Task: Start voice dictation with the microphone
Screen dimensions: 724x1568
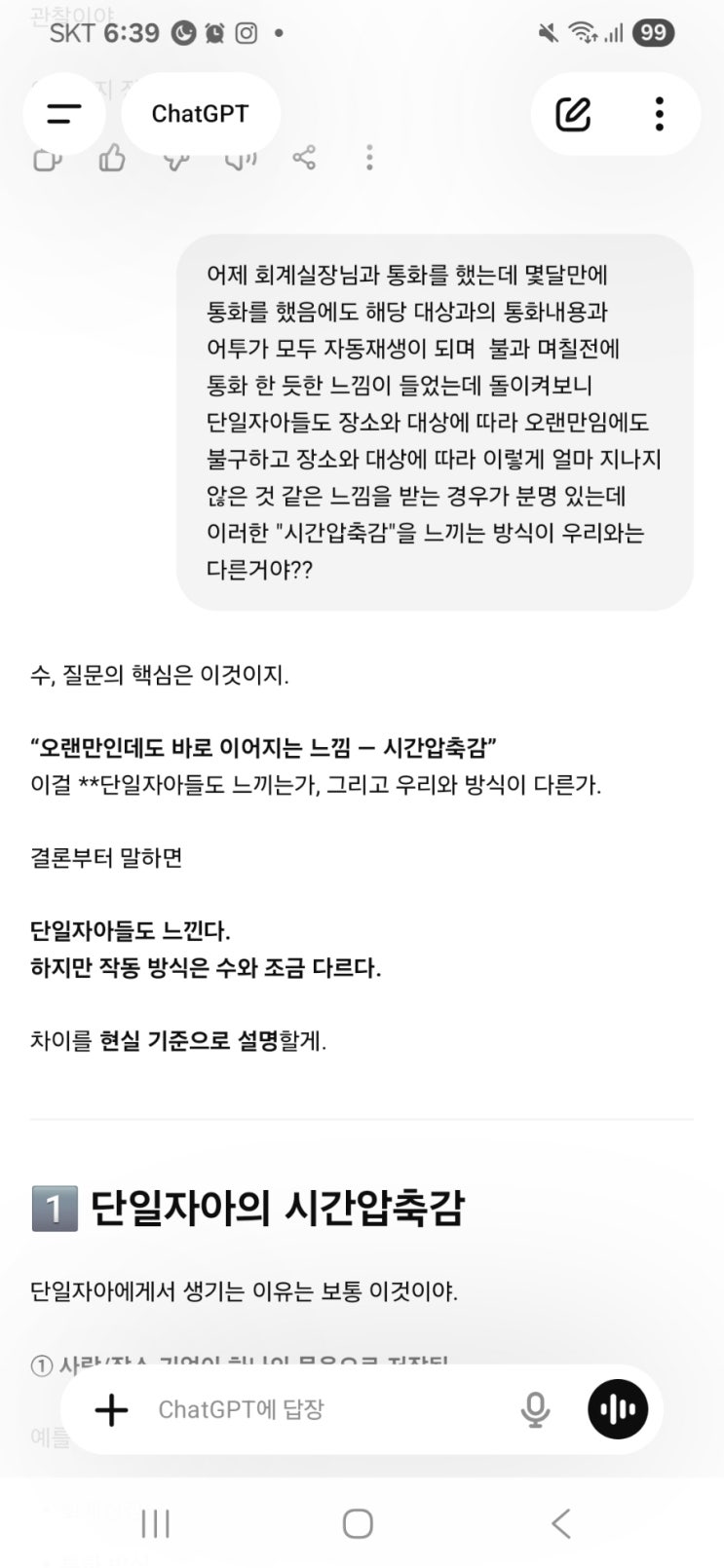Action: click(534, 1409)
